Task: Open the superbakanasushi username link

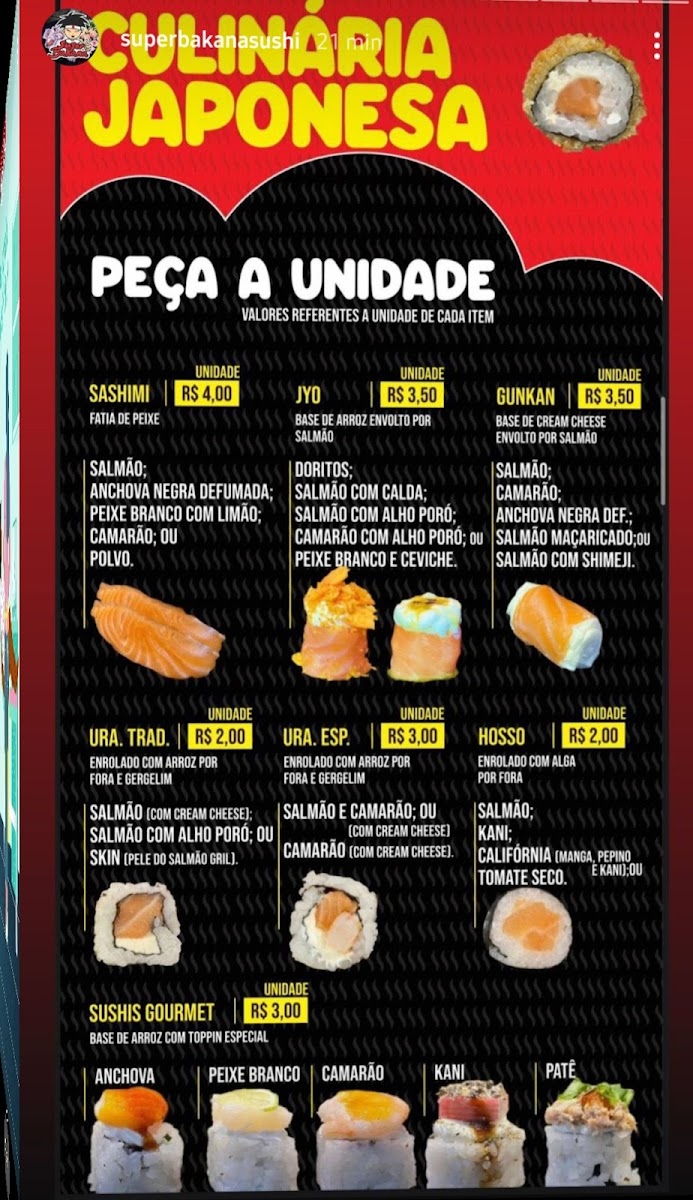Action: pos(210,40)
